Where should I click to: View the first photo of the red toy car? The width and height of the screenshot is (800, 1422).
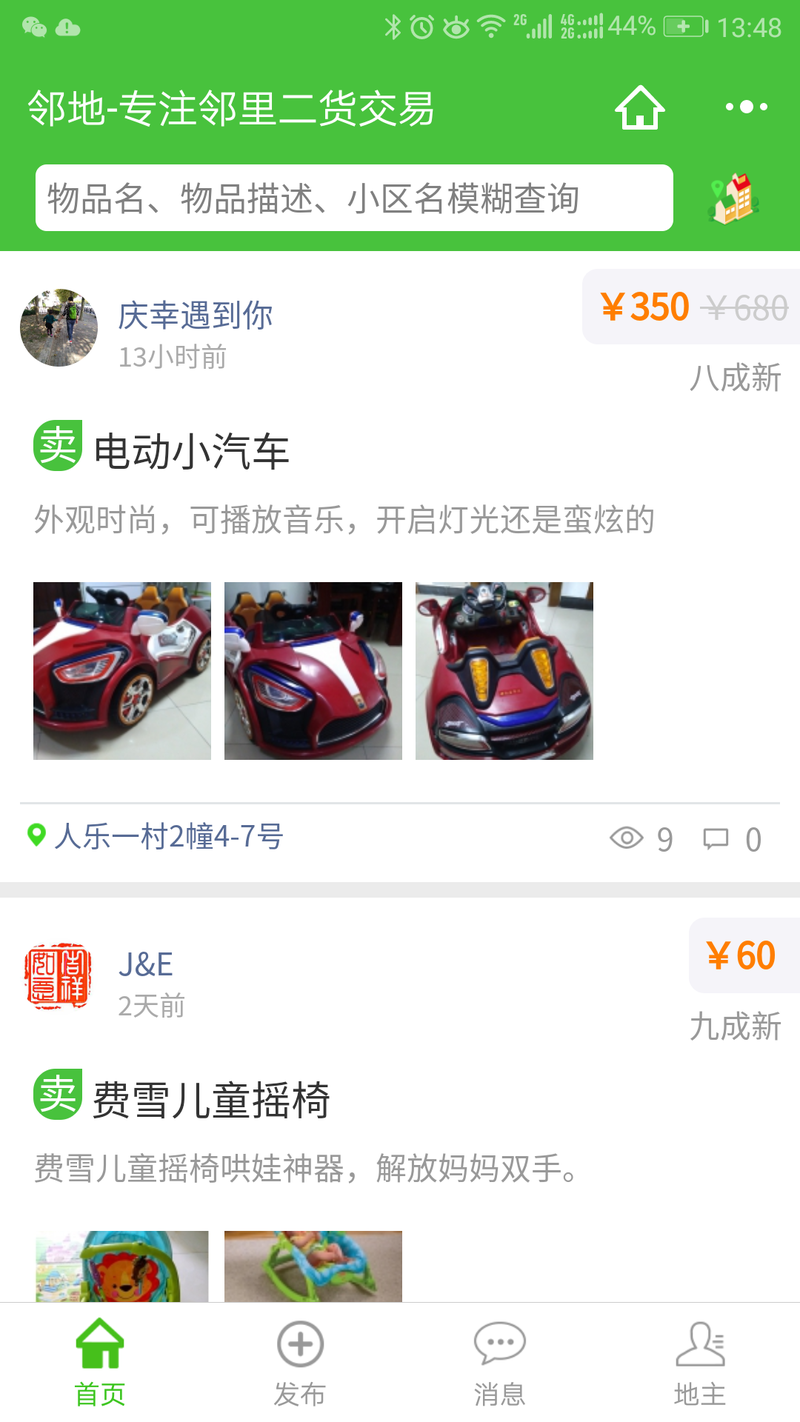[122, 671]
